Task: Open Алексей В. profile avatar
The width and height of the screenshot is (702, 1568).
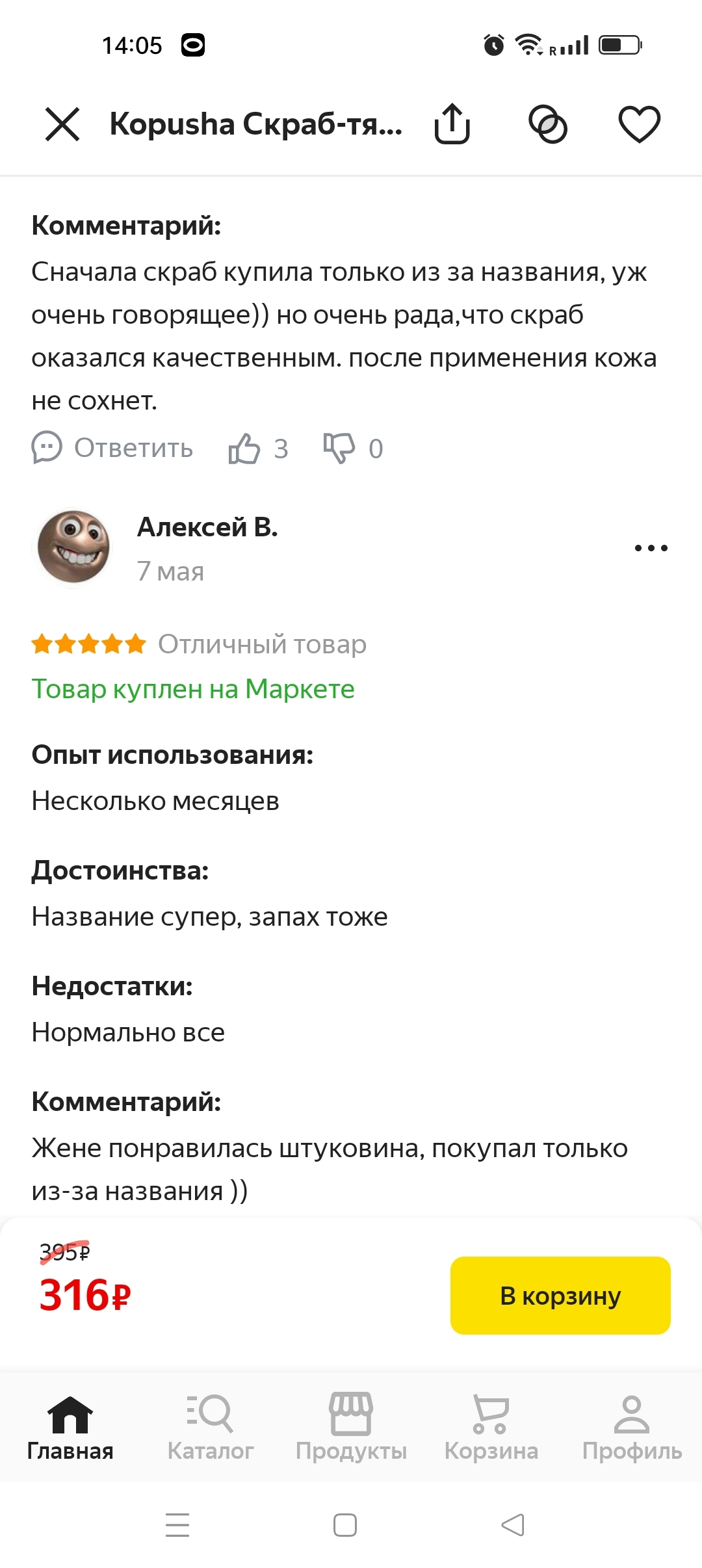Action: click(x=73, y=547)
